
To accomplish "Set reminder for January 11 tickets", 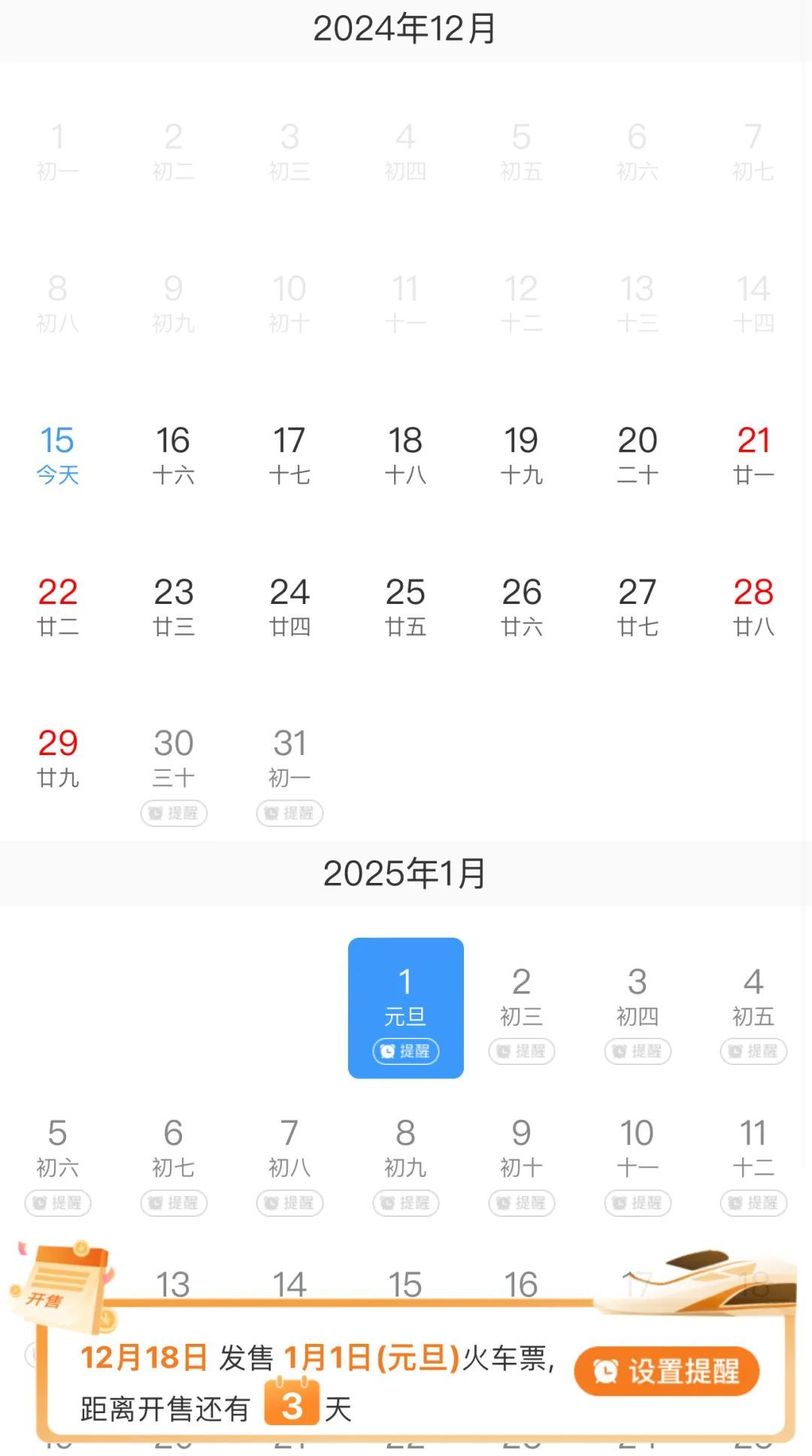I will point(753,1203).
